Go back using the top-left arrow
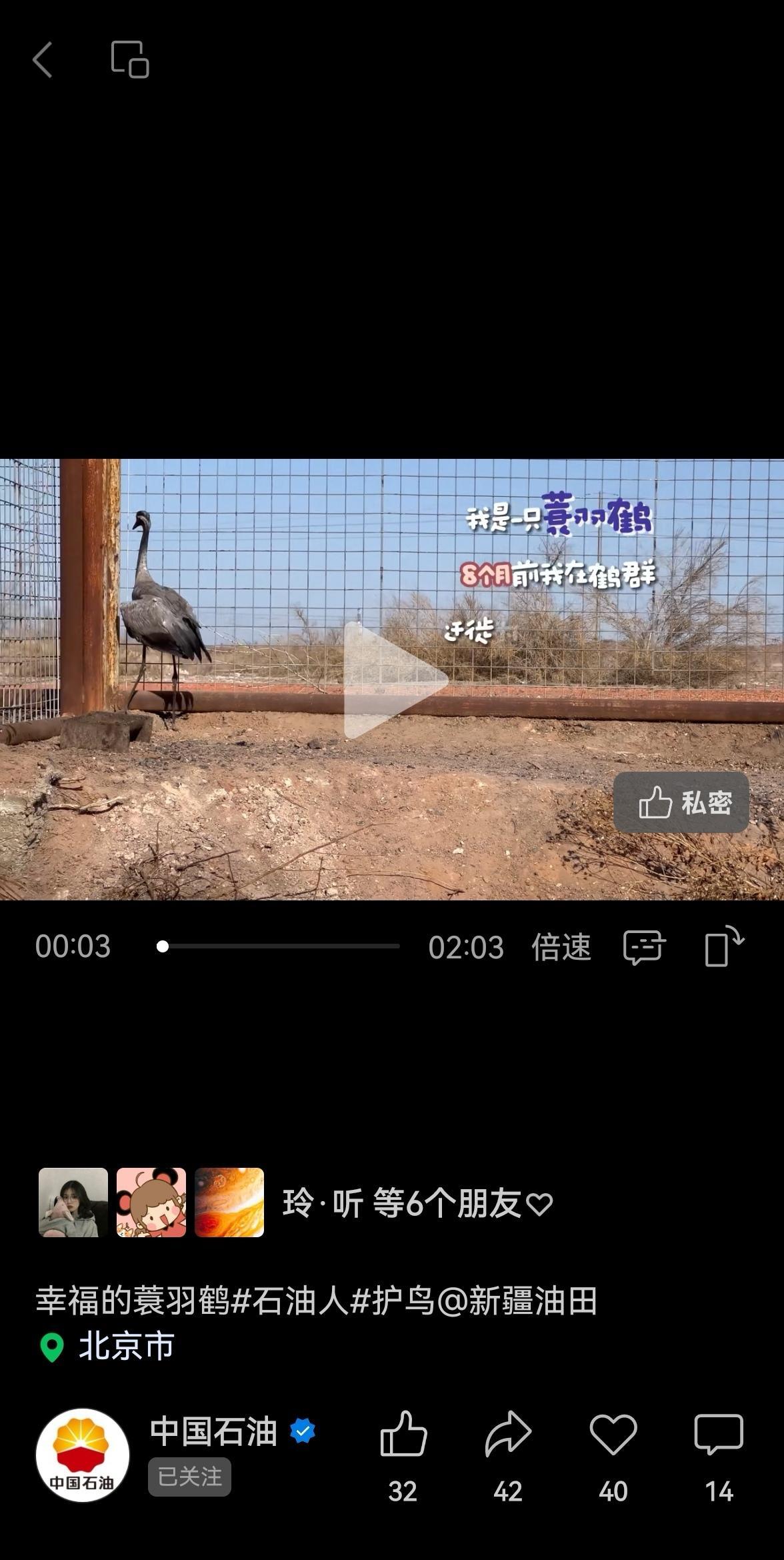The width and height of the screenshot is (784, 1560). point(43,60)
